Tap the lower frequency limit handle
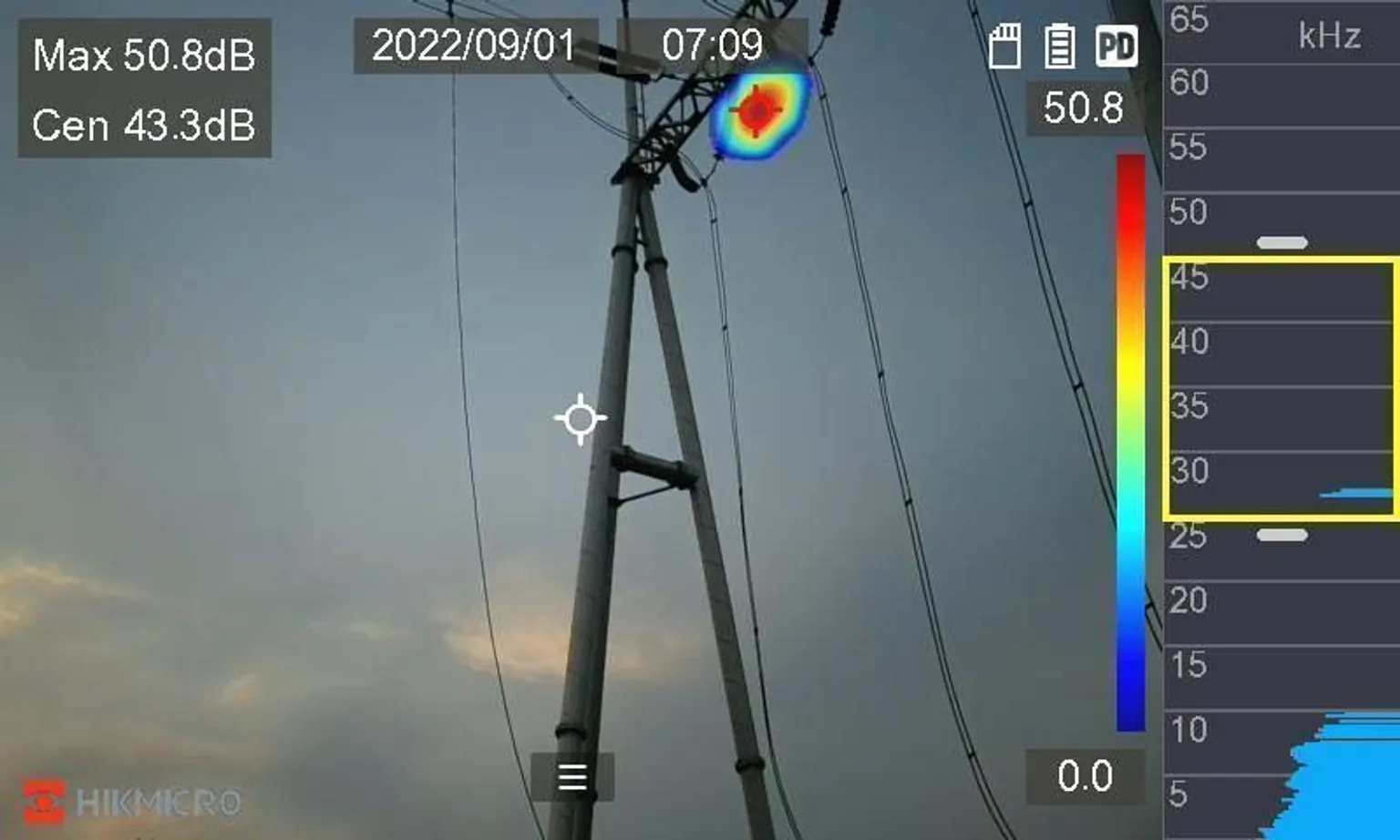The width and height of the screenshot is (1400, 840). coord(1282,535)
